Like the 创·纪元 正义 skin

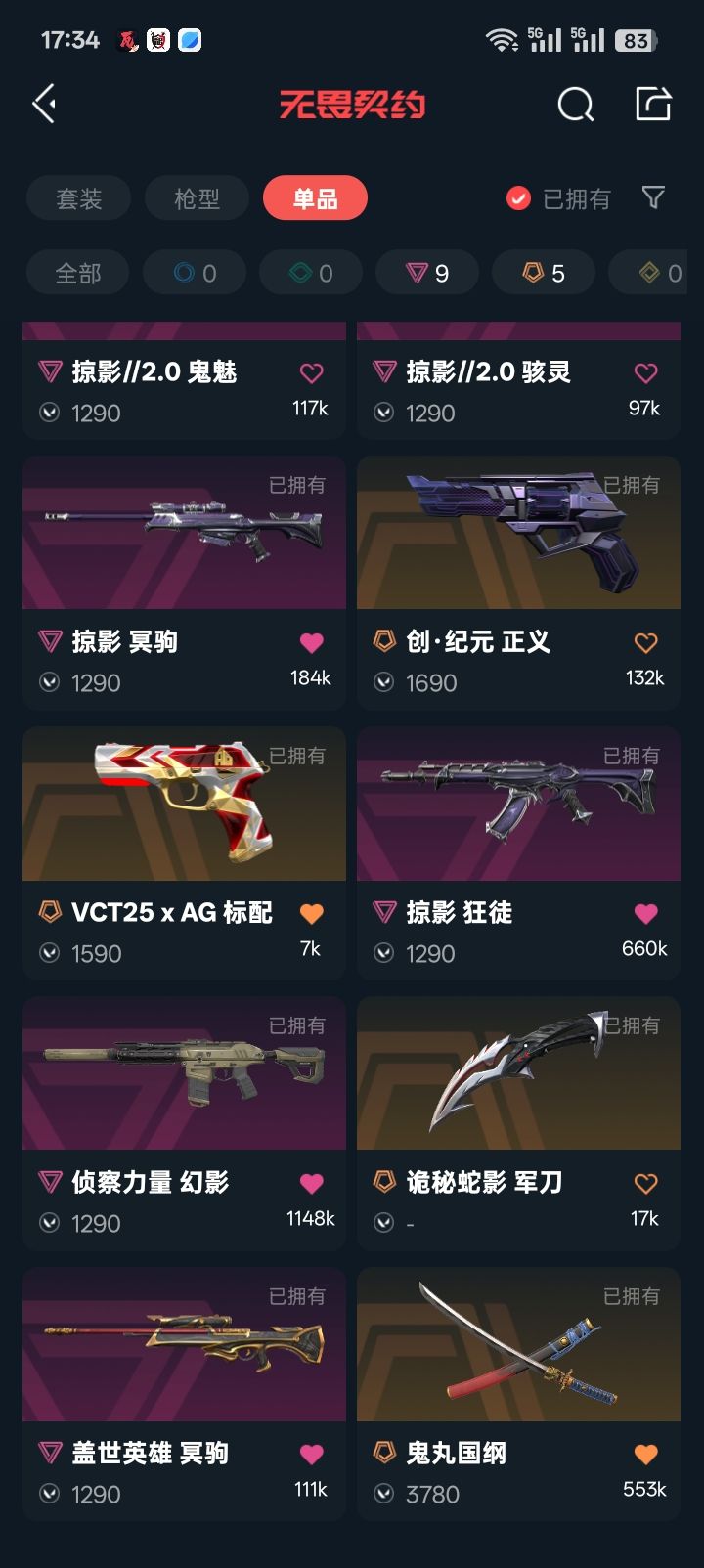click(x=645, y=643)
